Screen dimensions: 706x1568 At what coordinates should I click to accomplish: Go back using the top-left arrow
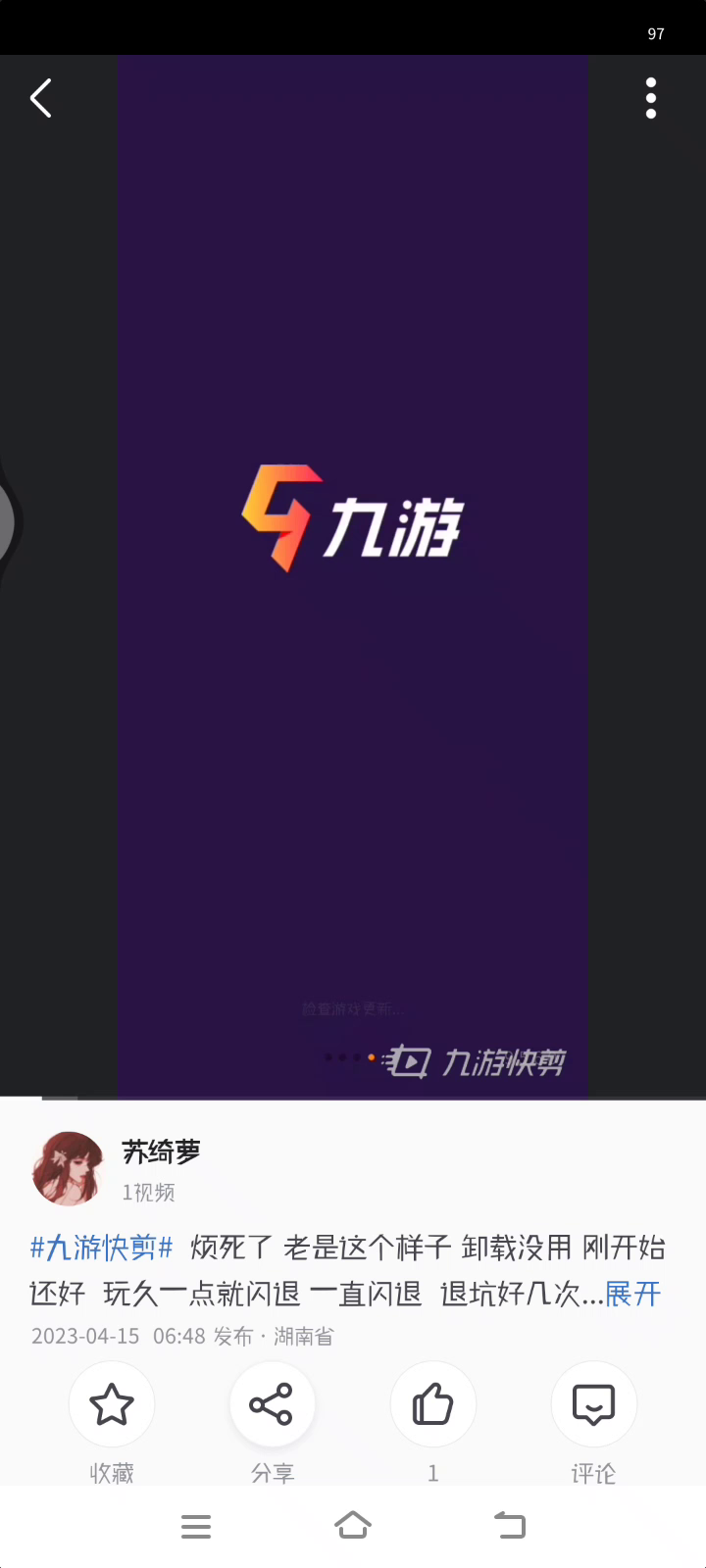pyautogui.click(x=41, y=98)
